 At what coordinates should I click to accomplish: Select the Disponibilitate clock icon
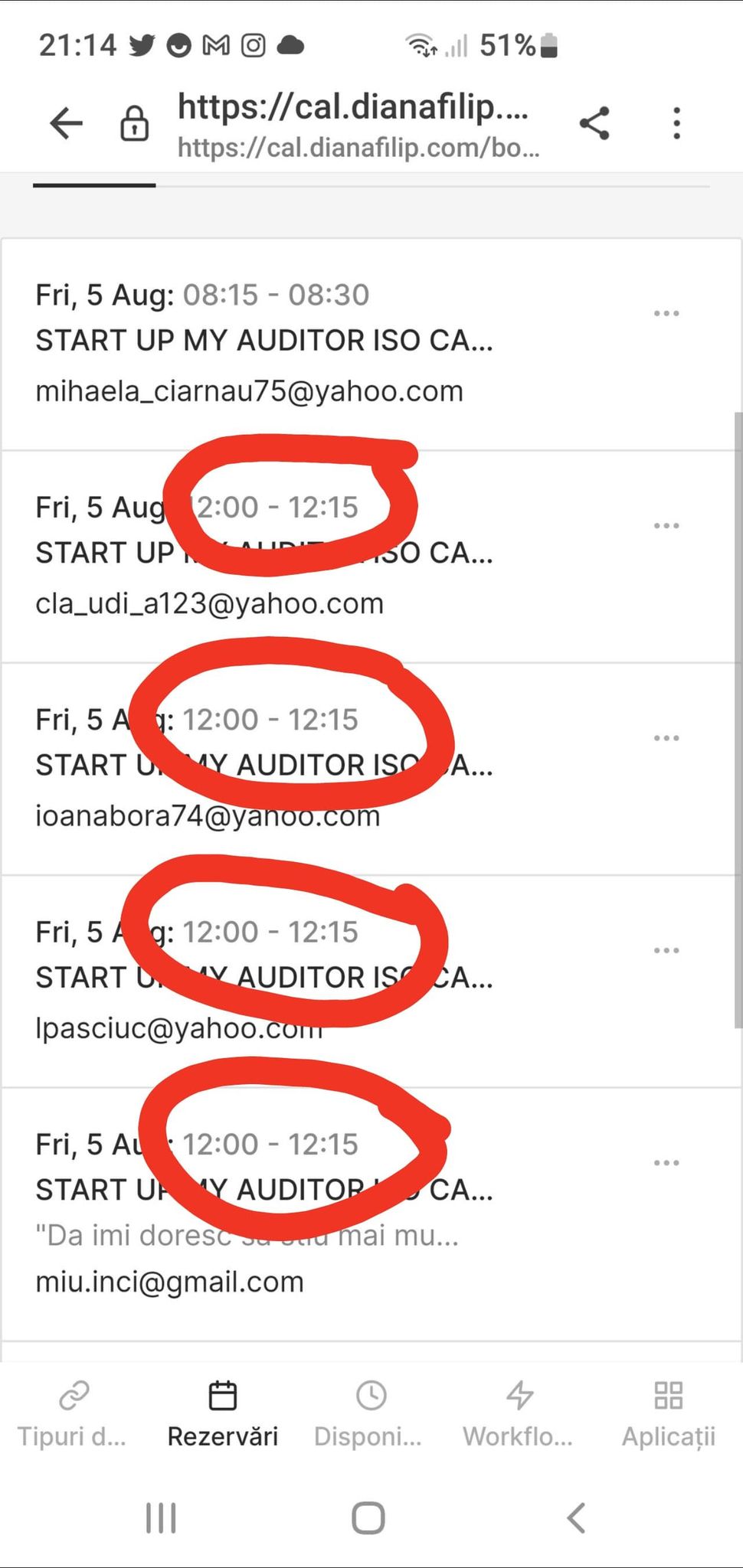pyautogui.click(x=370, y=1395)
